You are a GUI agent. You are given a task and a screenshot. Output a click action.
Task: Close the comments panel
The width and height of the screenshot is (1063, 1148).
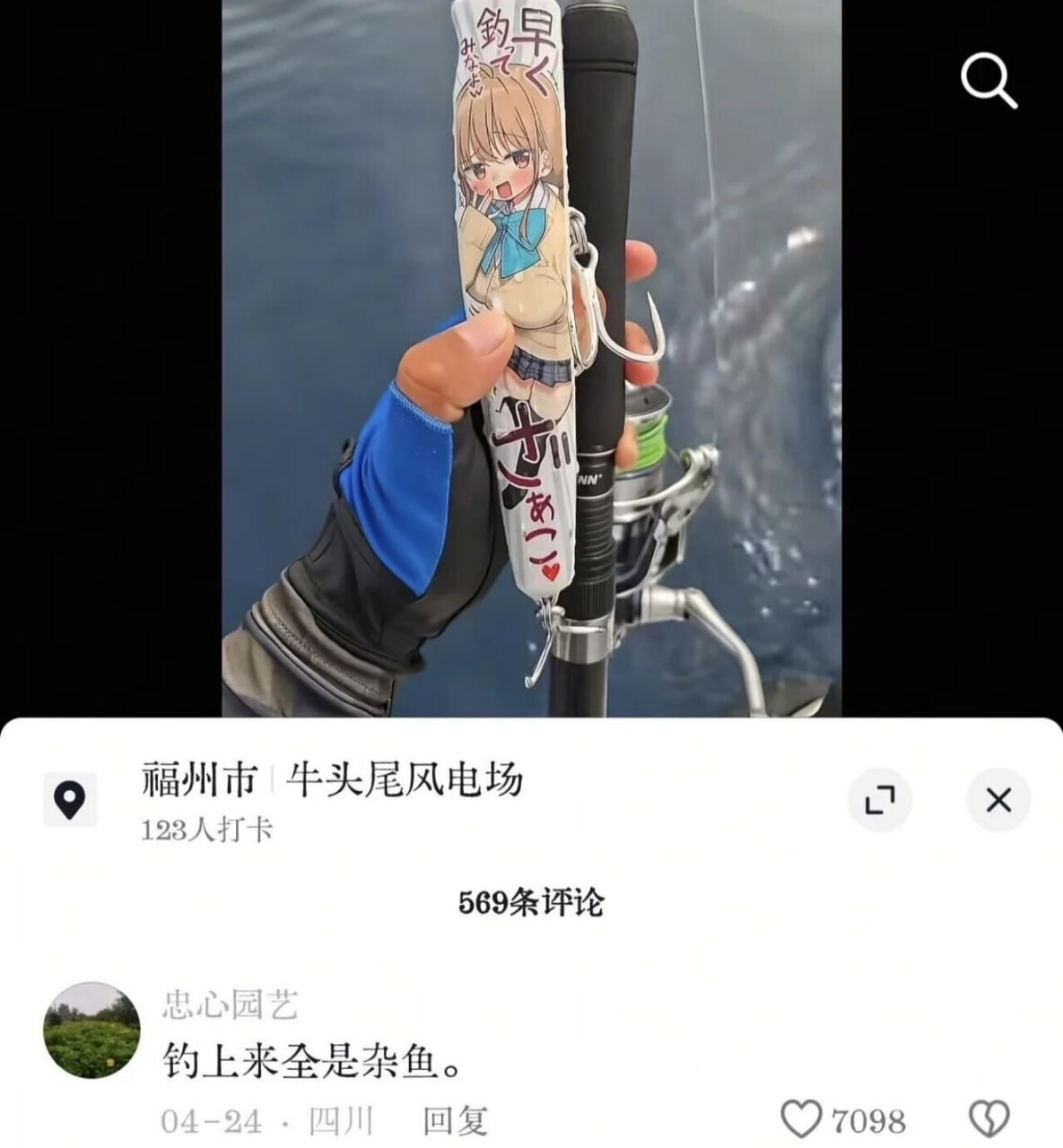(x=998, y=800)
